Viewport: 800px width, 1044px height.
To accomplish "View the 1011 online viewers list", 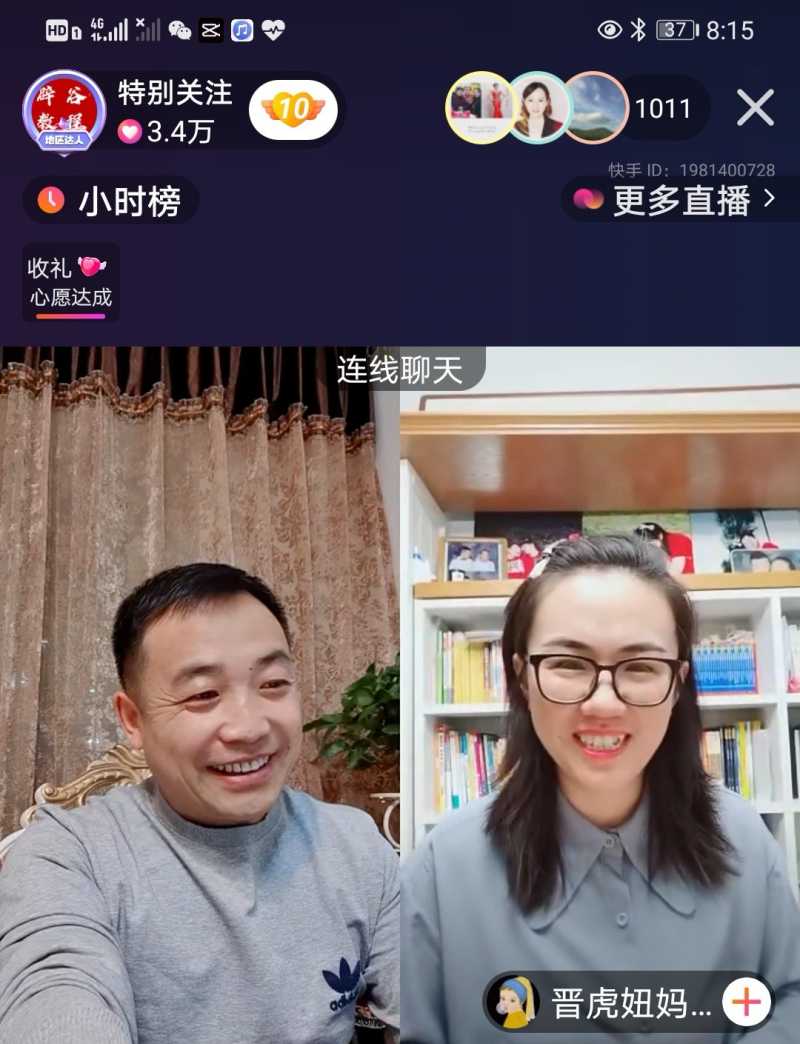I will pos(664,108).
